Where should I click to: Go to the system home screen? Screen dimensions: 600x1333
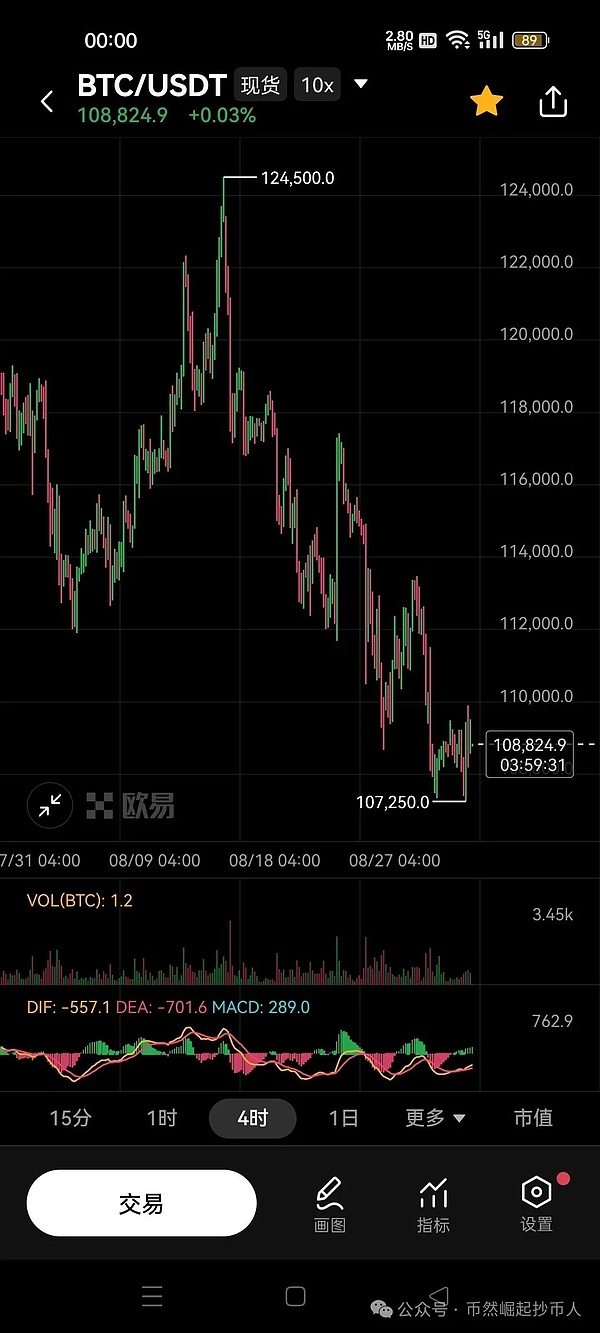(x=296, y=1297)
